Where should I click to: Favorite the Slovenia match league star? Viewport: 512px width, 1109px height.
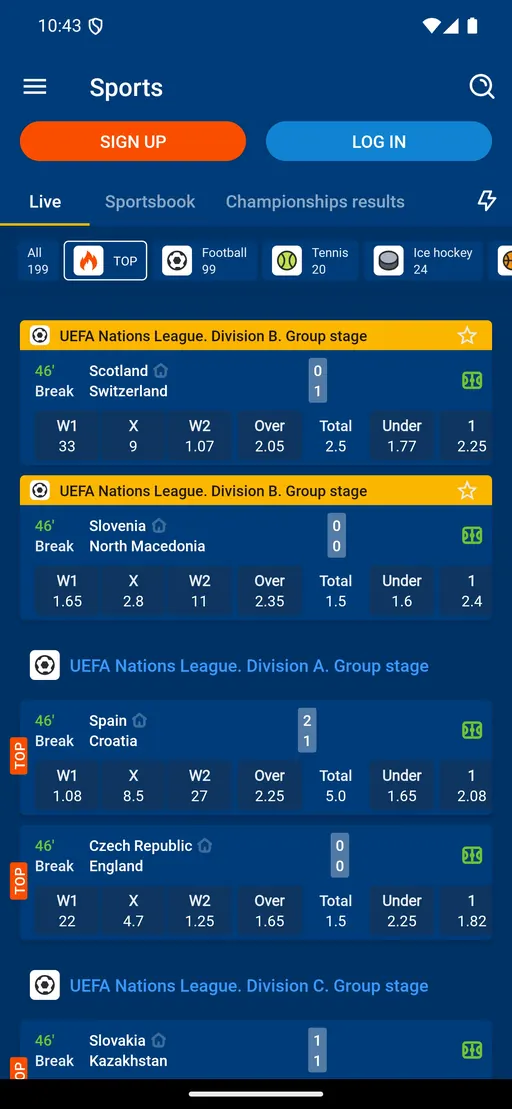point(467,491)
